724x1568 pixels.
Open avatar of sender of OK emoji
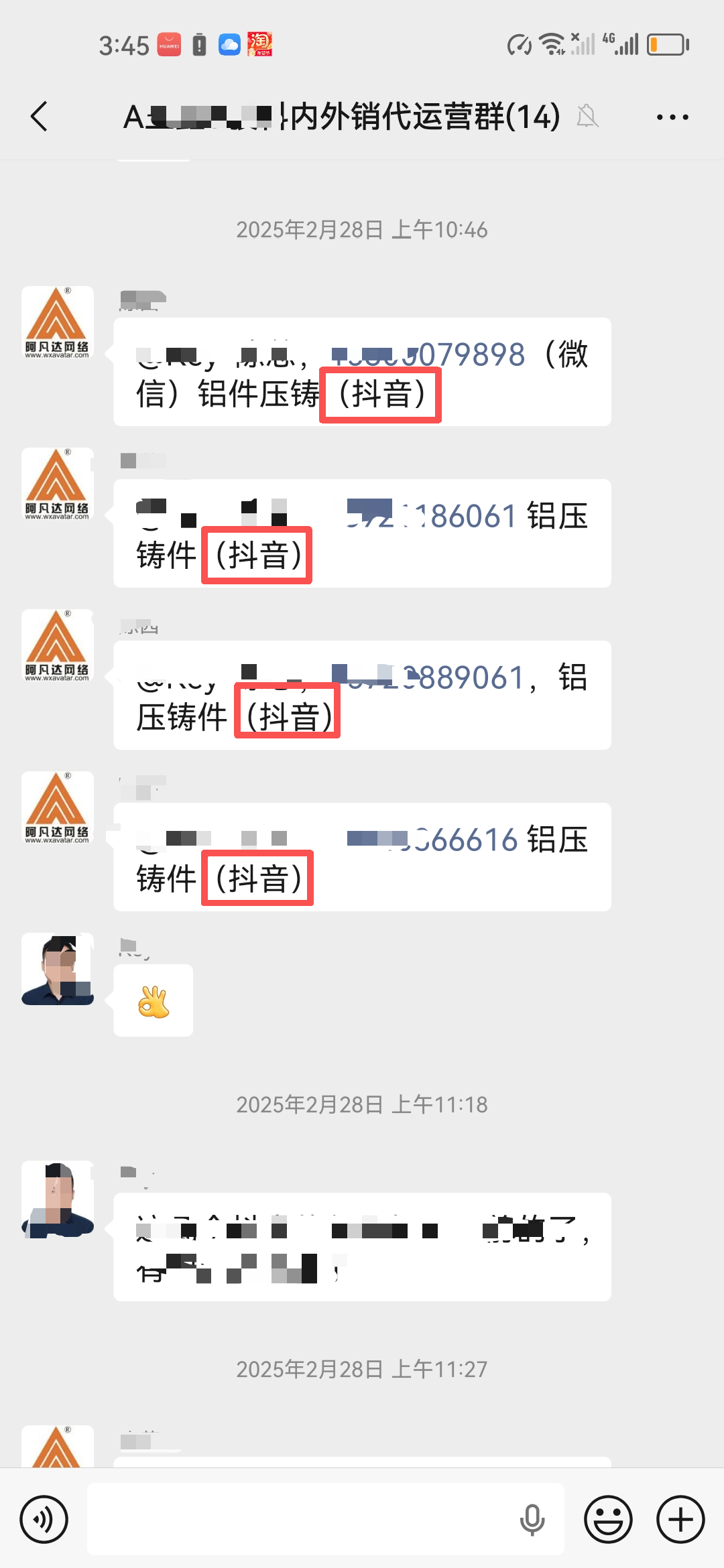click(58, 969)
